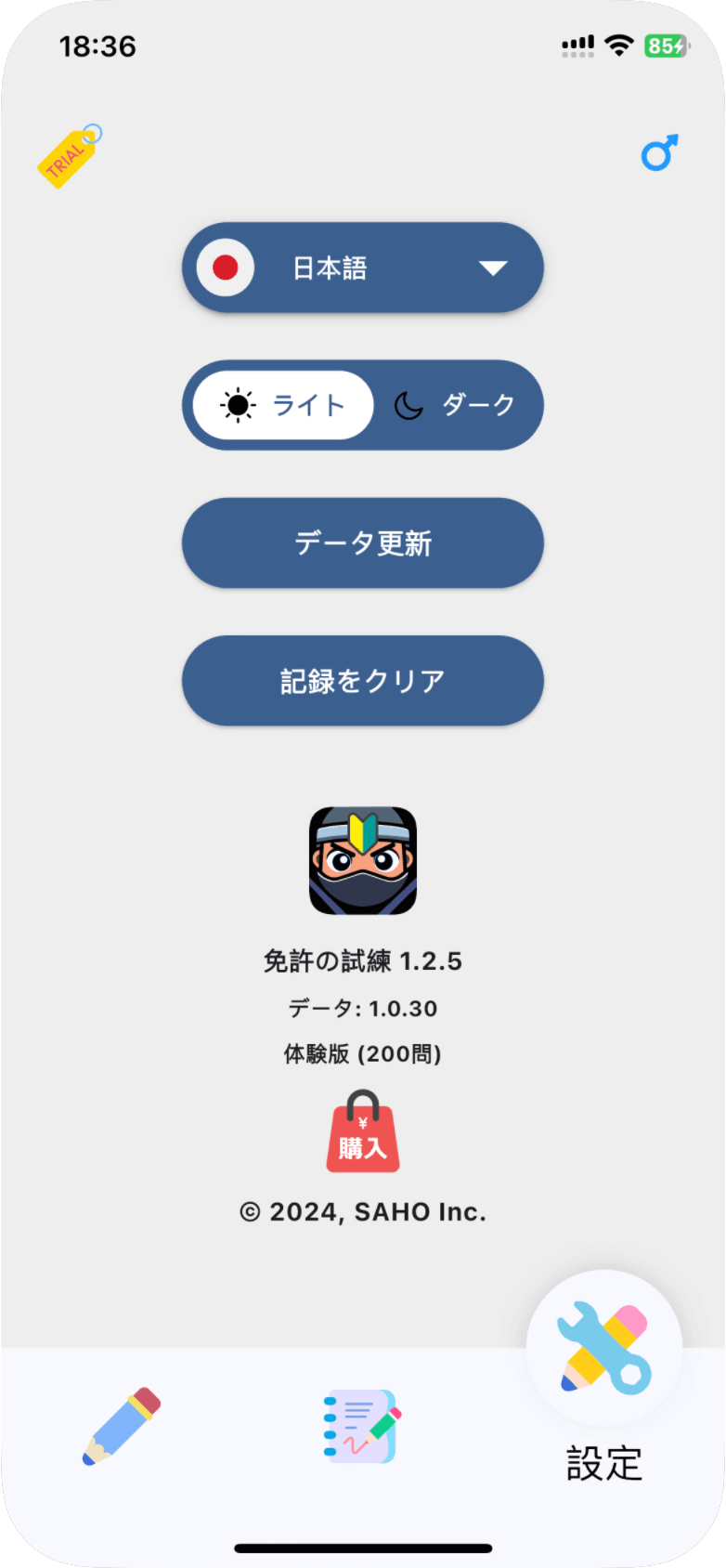
Task: Open the 日本語 language dropdown
Action: coord(362,268)
